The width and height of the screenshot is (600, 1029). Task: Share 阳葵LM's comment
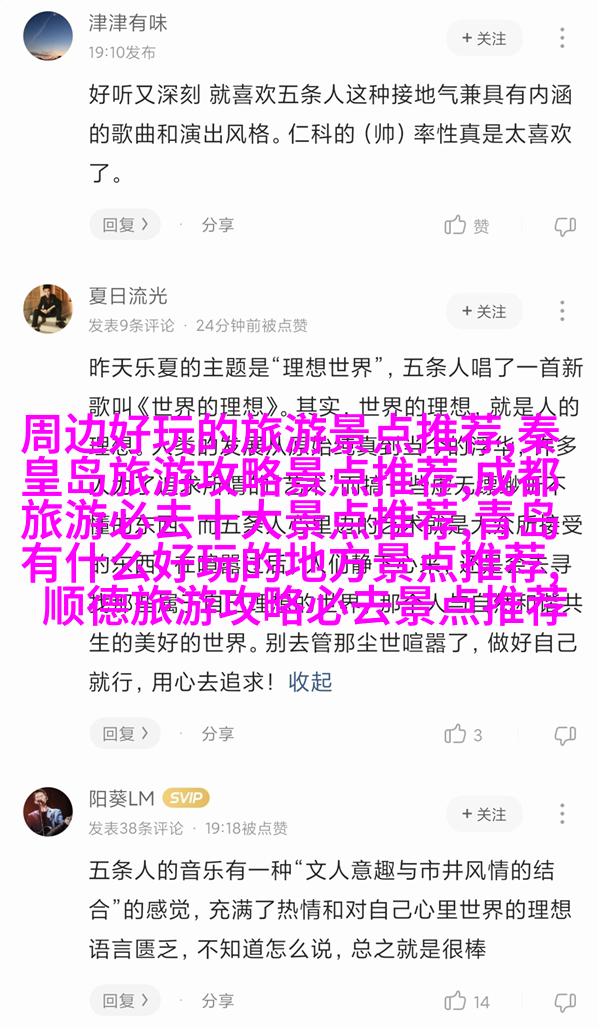pos(205,1000)
